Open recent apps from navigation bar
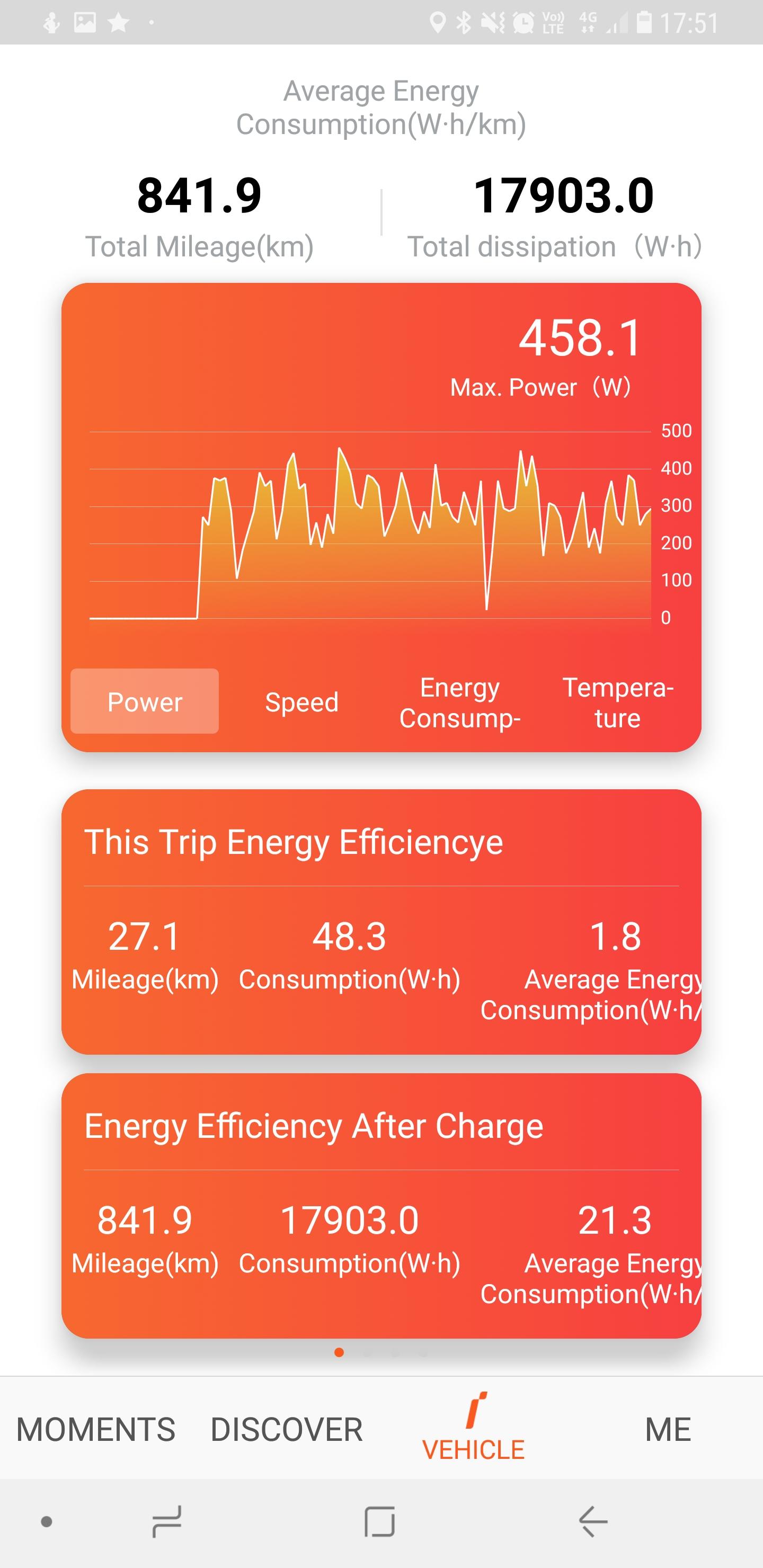 (167, 1522)
